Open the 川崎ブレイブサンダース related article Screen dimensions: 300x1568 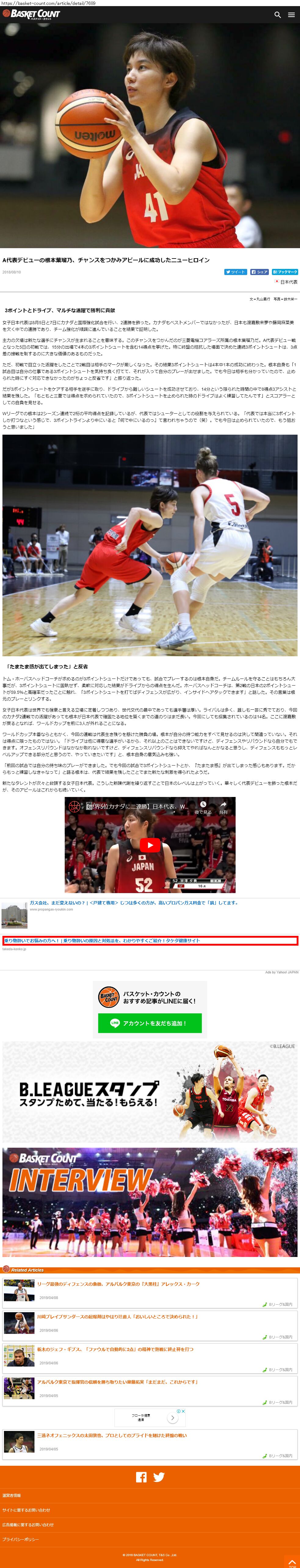pyautogui.click(x=117, y=1316)
